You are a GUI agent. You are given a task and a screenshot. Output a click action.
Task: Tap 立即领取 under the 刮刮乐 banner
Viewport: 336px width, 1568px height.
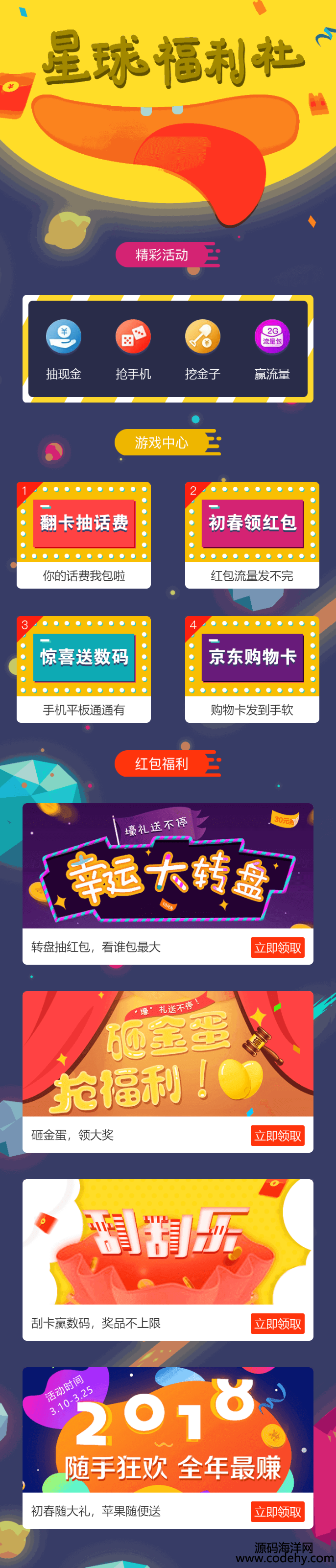278,1323
